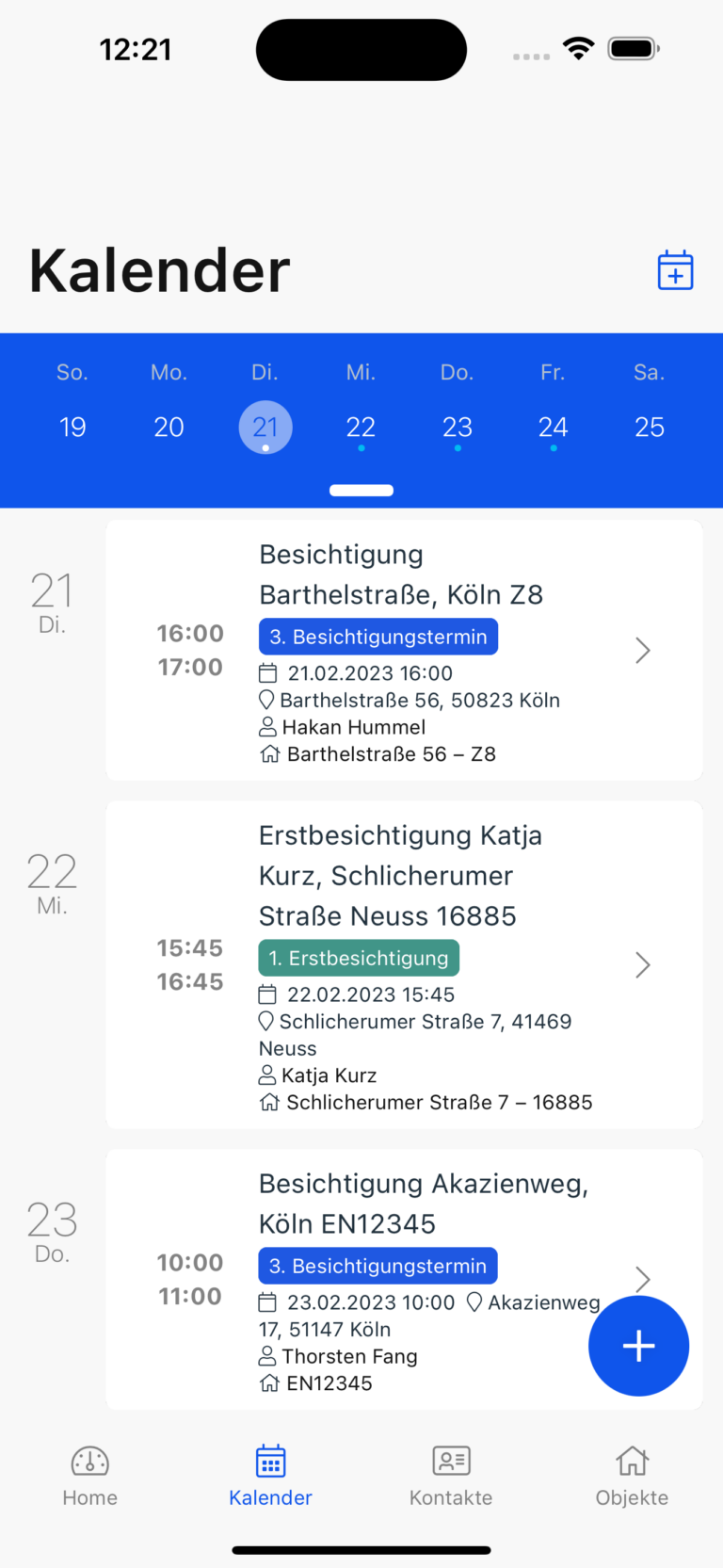Screen dimensions: 723x1568
Task: Tap the location pin icon for Barthelstraße 56
Action: (265, 700)
